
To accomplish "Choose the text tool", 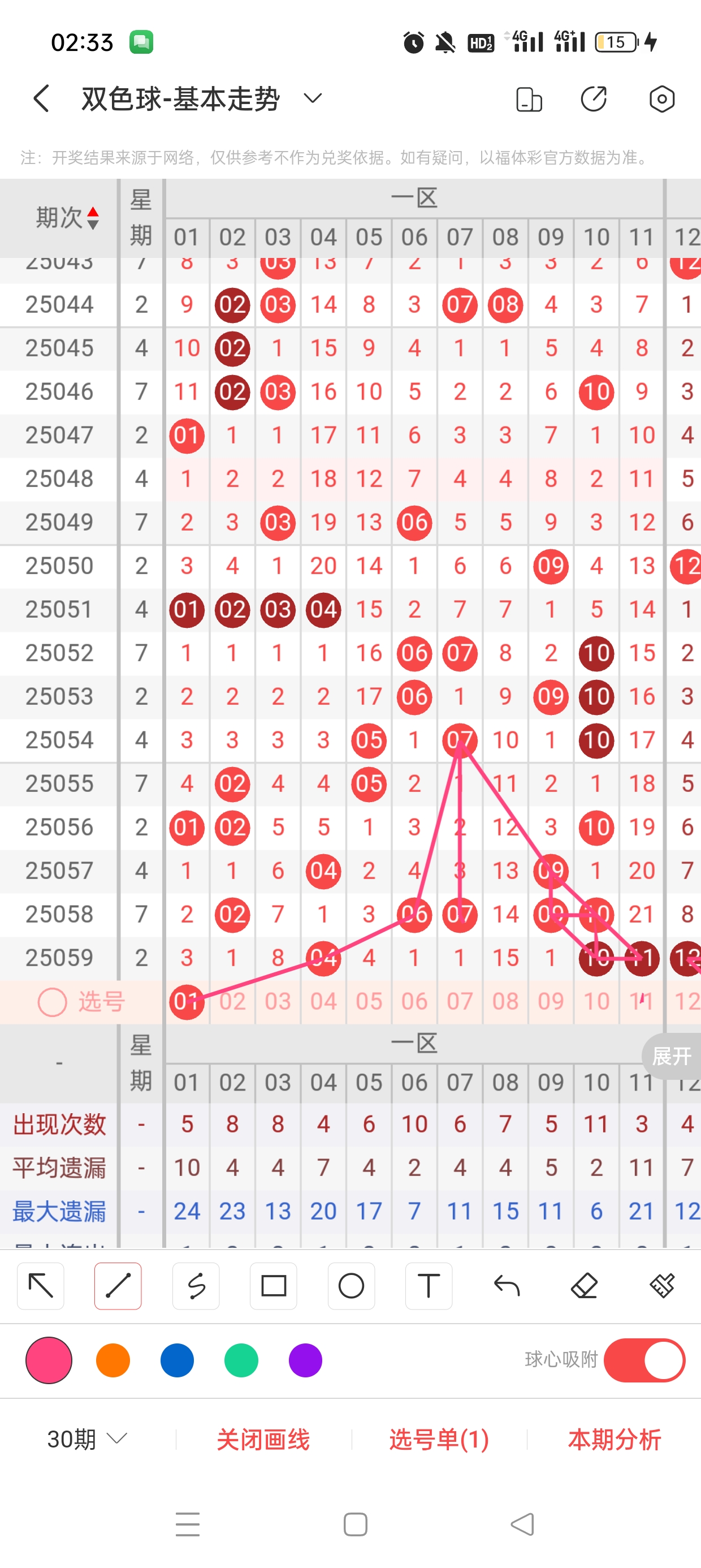I will [429, 1286].
